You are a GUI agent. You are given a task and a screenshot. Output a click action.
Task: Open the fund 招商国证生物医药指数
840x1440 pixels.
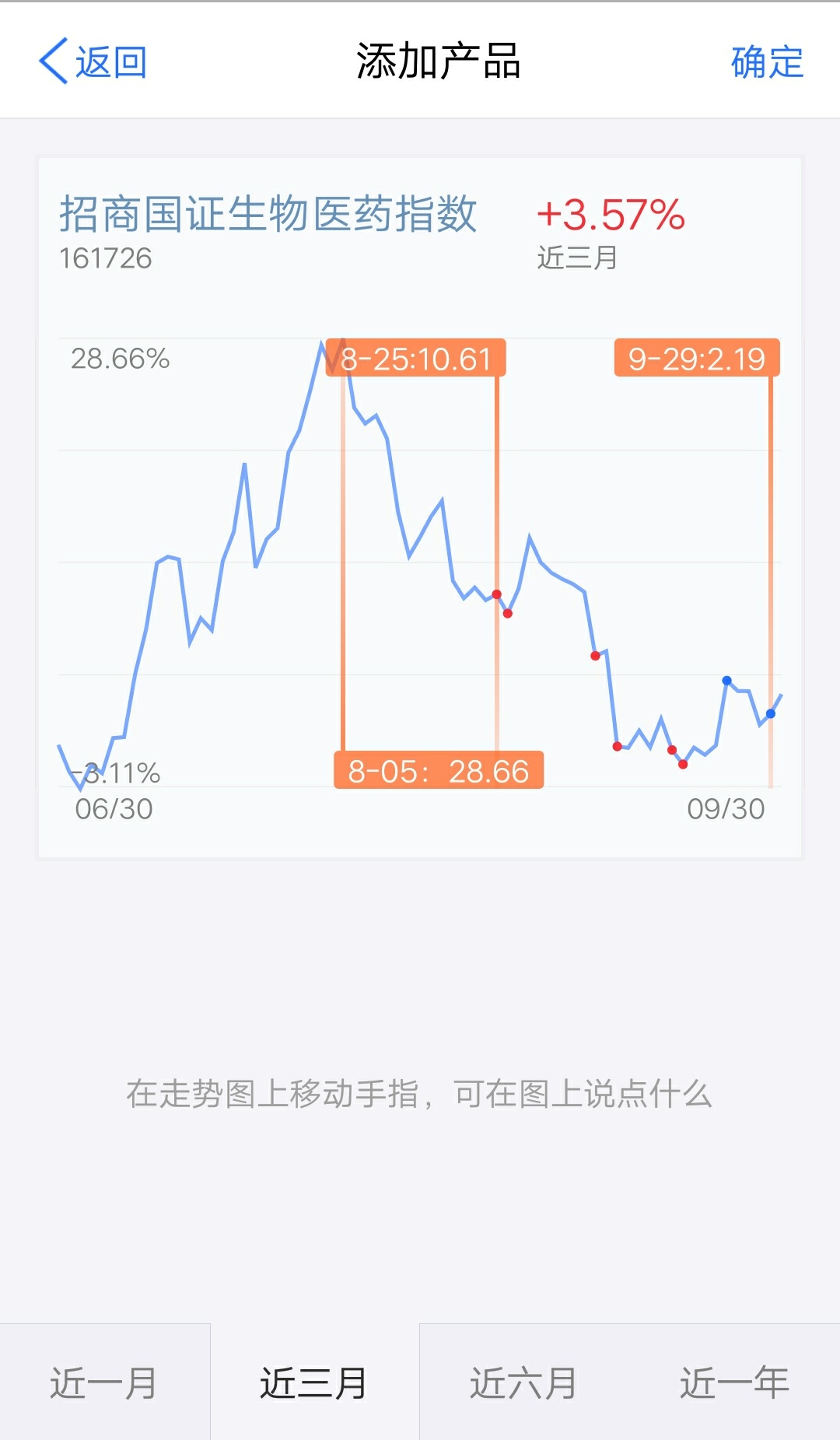(x=268, y=214)
